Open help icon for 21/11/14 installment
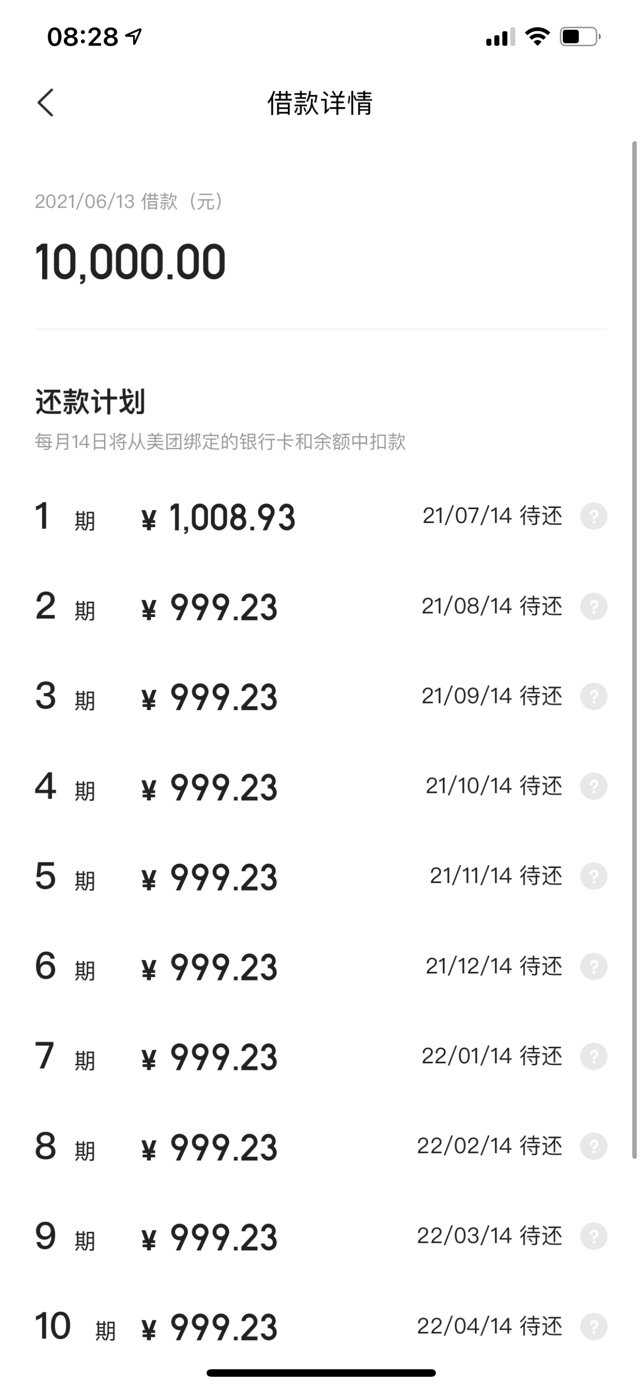The image size is (642, 1389). coord(594,877)
